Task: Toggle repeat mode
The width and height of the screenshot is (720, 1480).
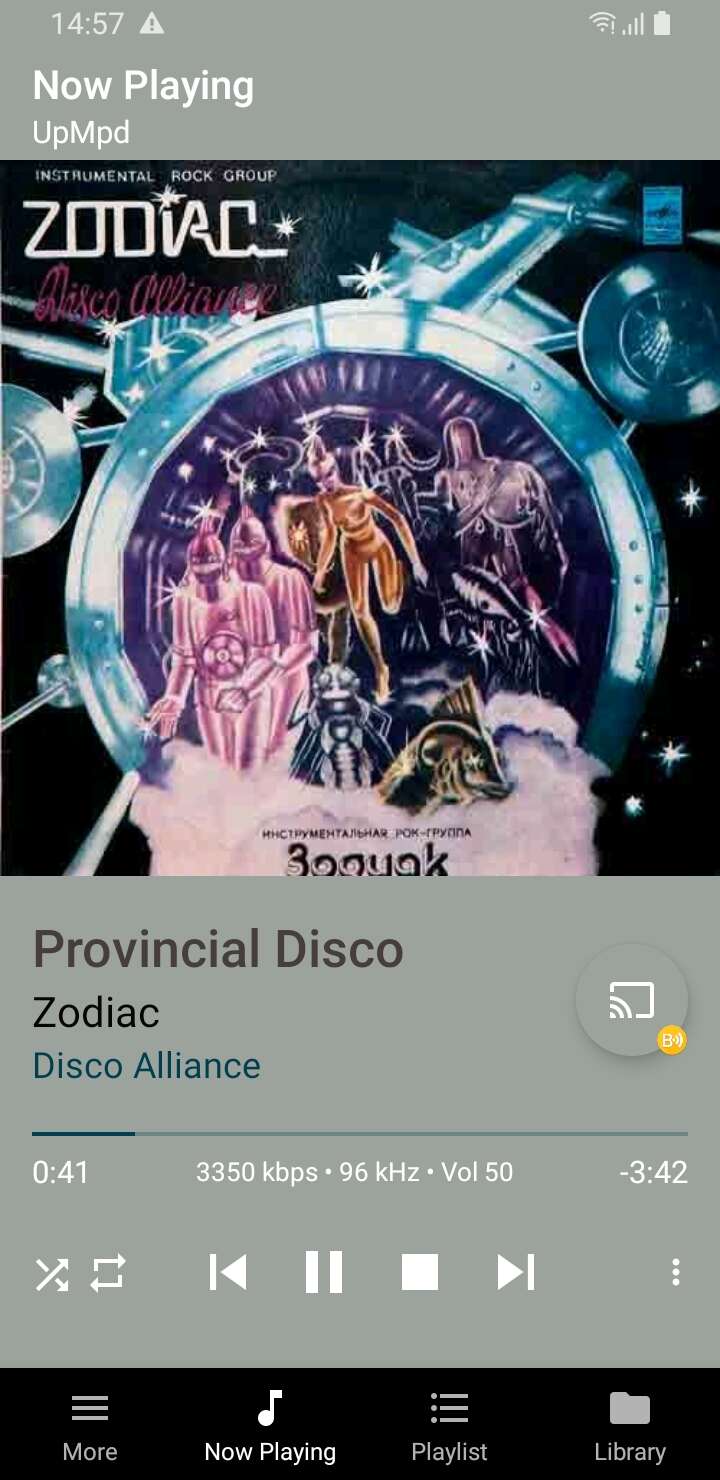Action: point(107,1273)
